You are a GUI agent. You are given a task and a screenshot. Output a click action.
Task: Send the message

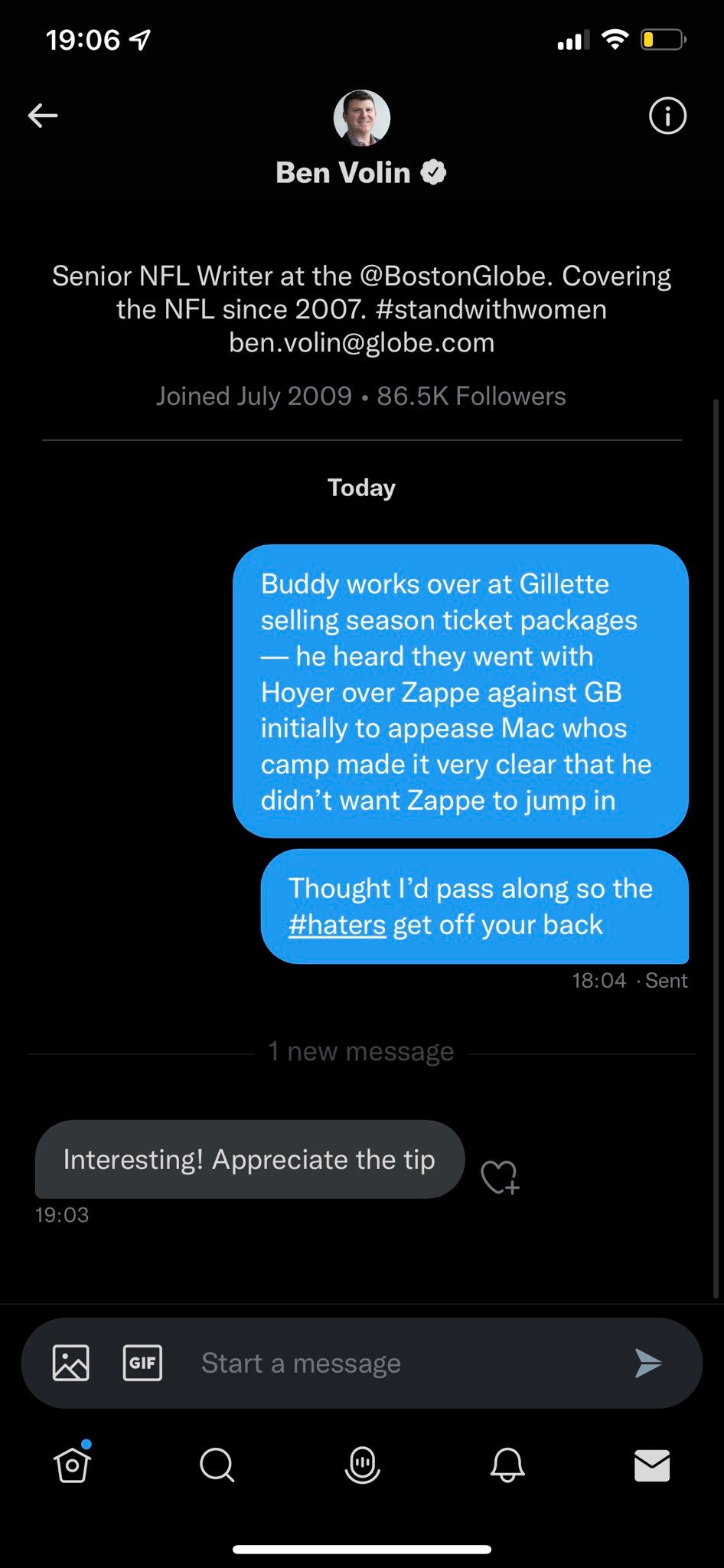648,1363
